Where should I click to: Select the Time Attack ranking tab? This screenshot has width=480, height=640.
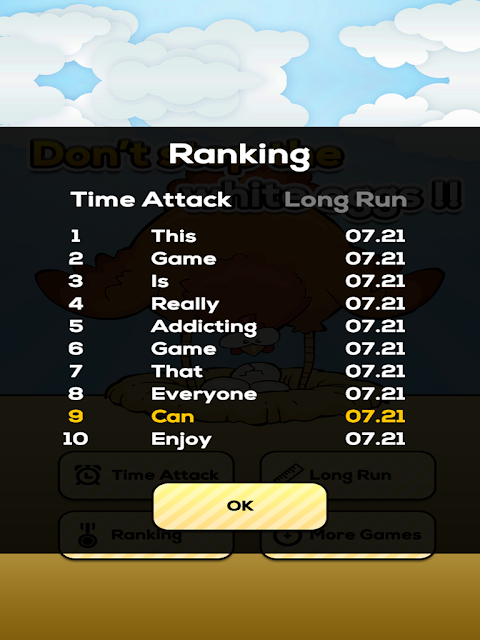[151, 200]
